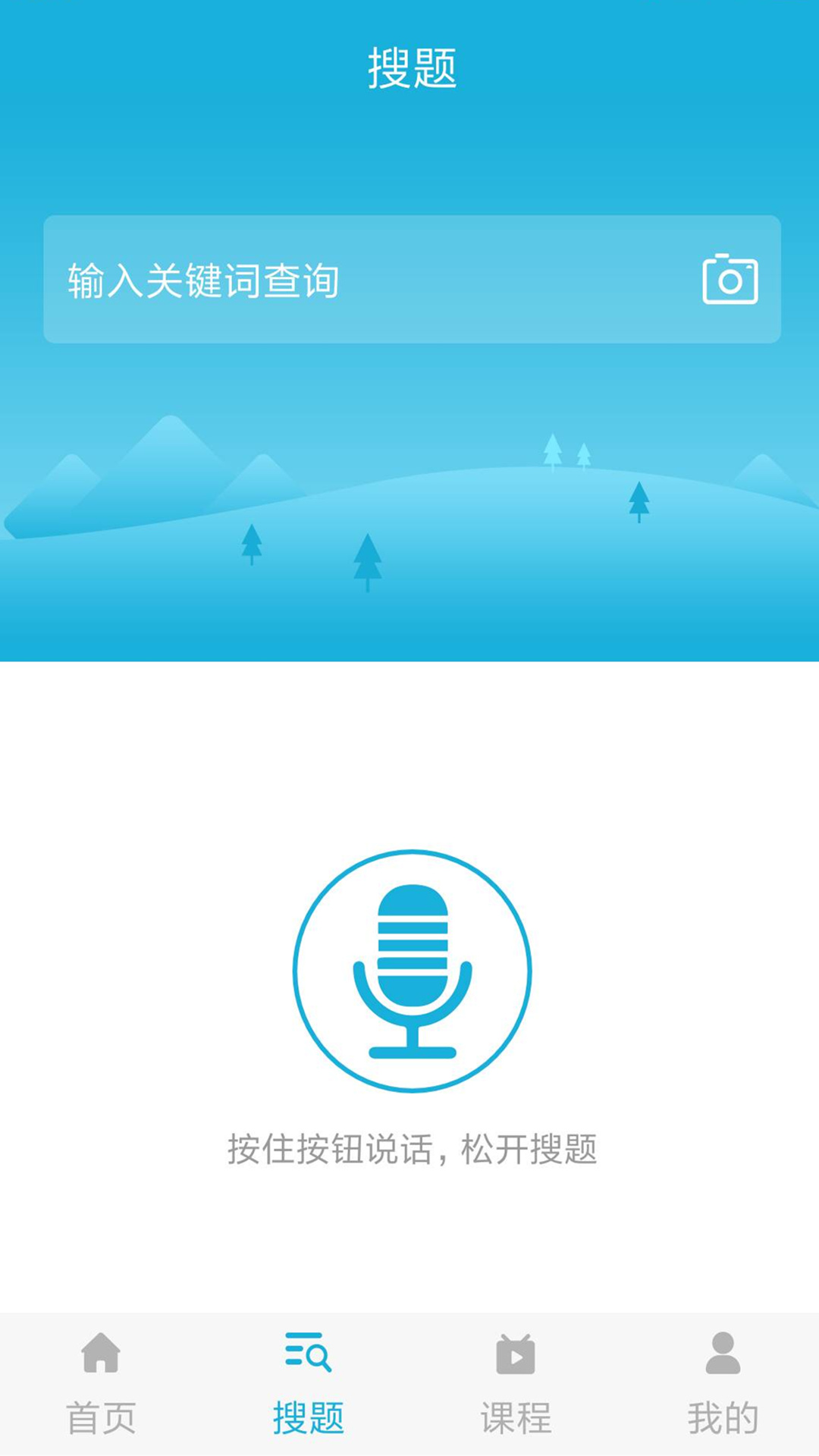
Task: Tap the keyword search field 输入关键词查询
Action: coord(364,280)
